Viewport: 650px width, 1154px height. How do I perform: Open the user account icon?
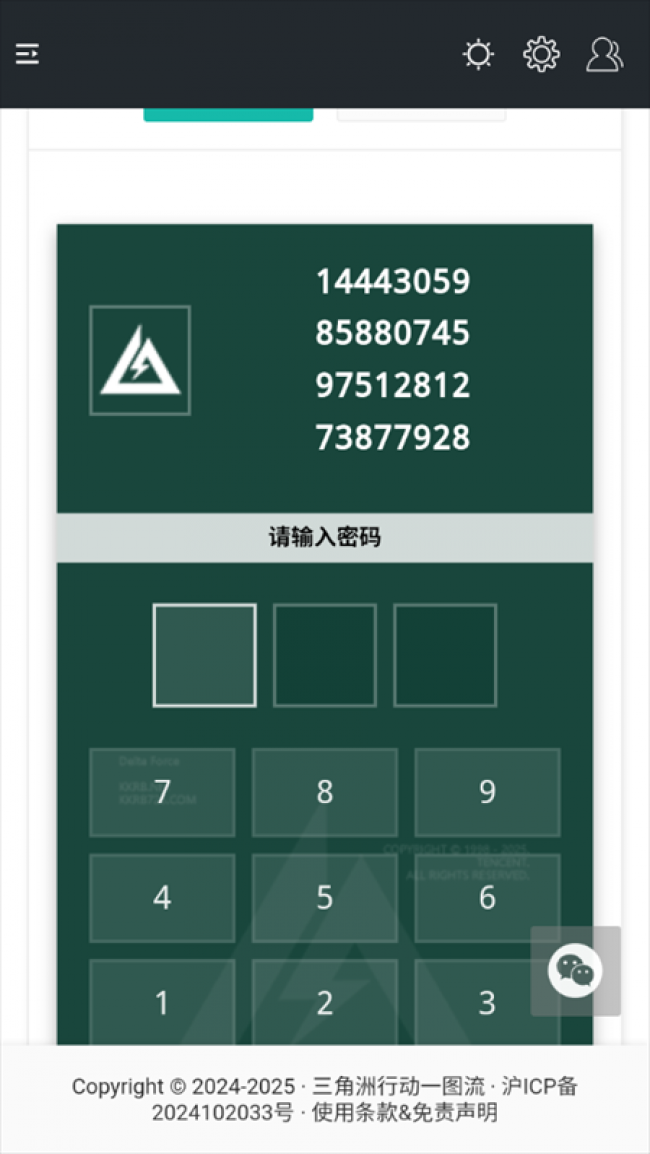coord(604,54)
